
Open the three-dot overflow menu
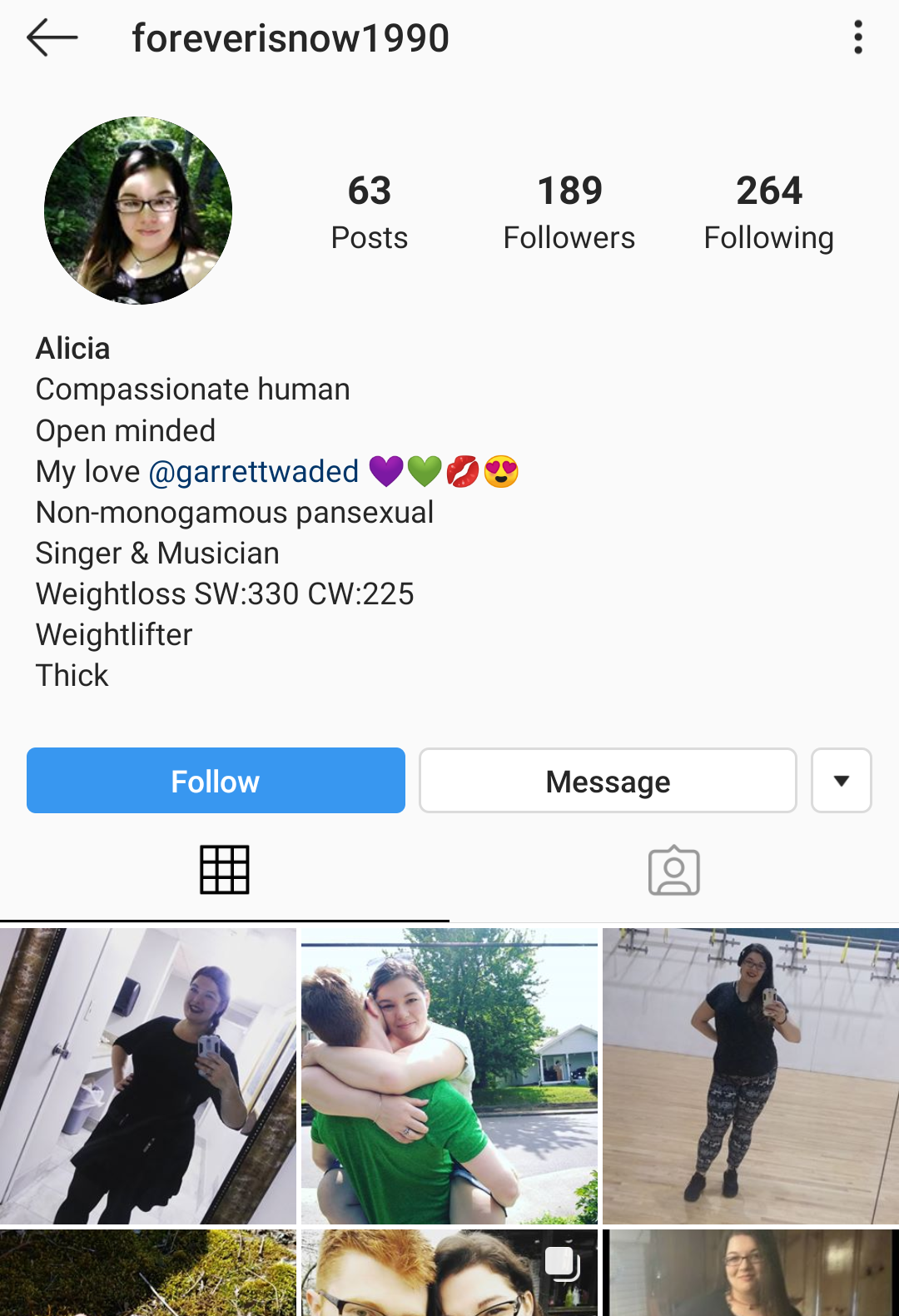(x=857, y=38)
